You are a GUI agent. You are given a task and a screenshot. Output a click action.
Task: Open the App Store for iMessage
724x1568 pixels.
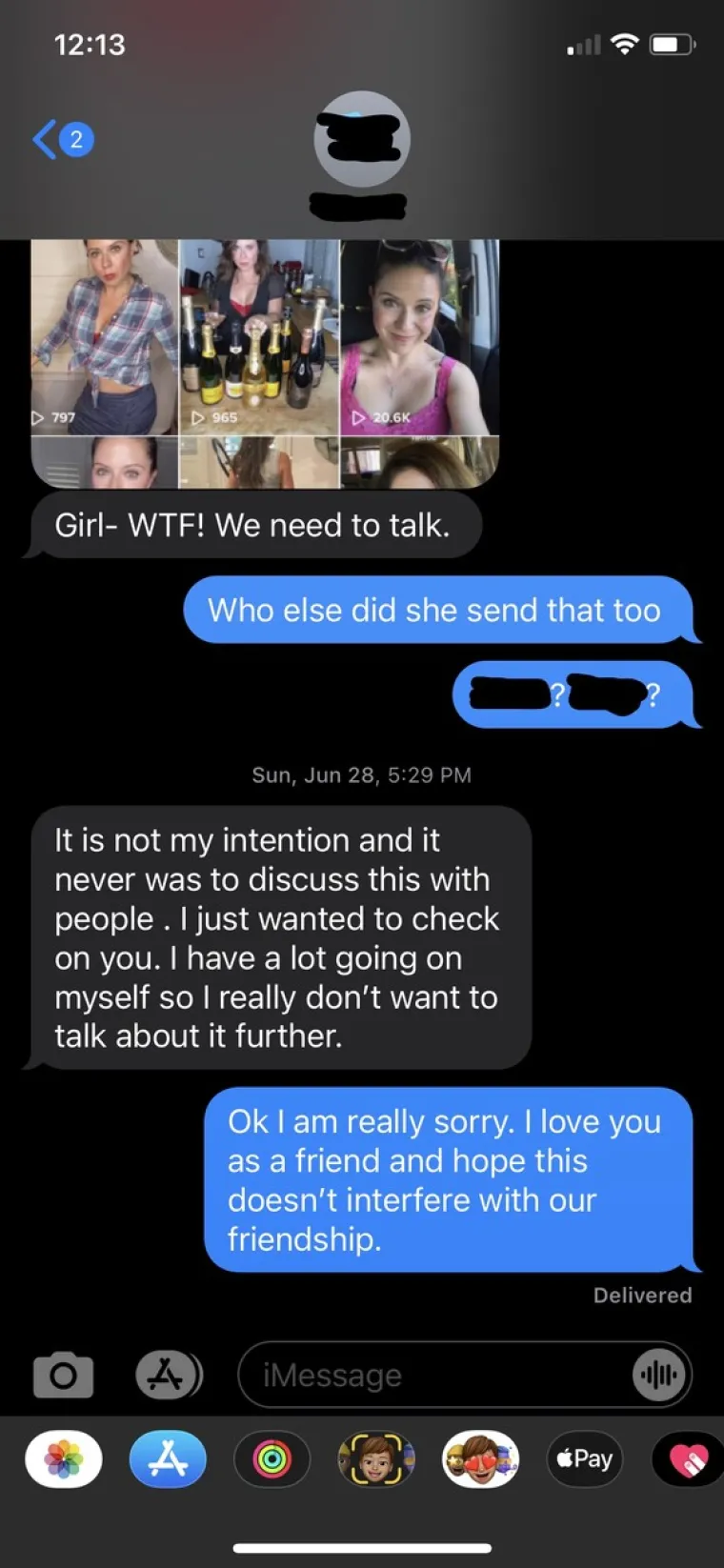point(168,1459)
